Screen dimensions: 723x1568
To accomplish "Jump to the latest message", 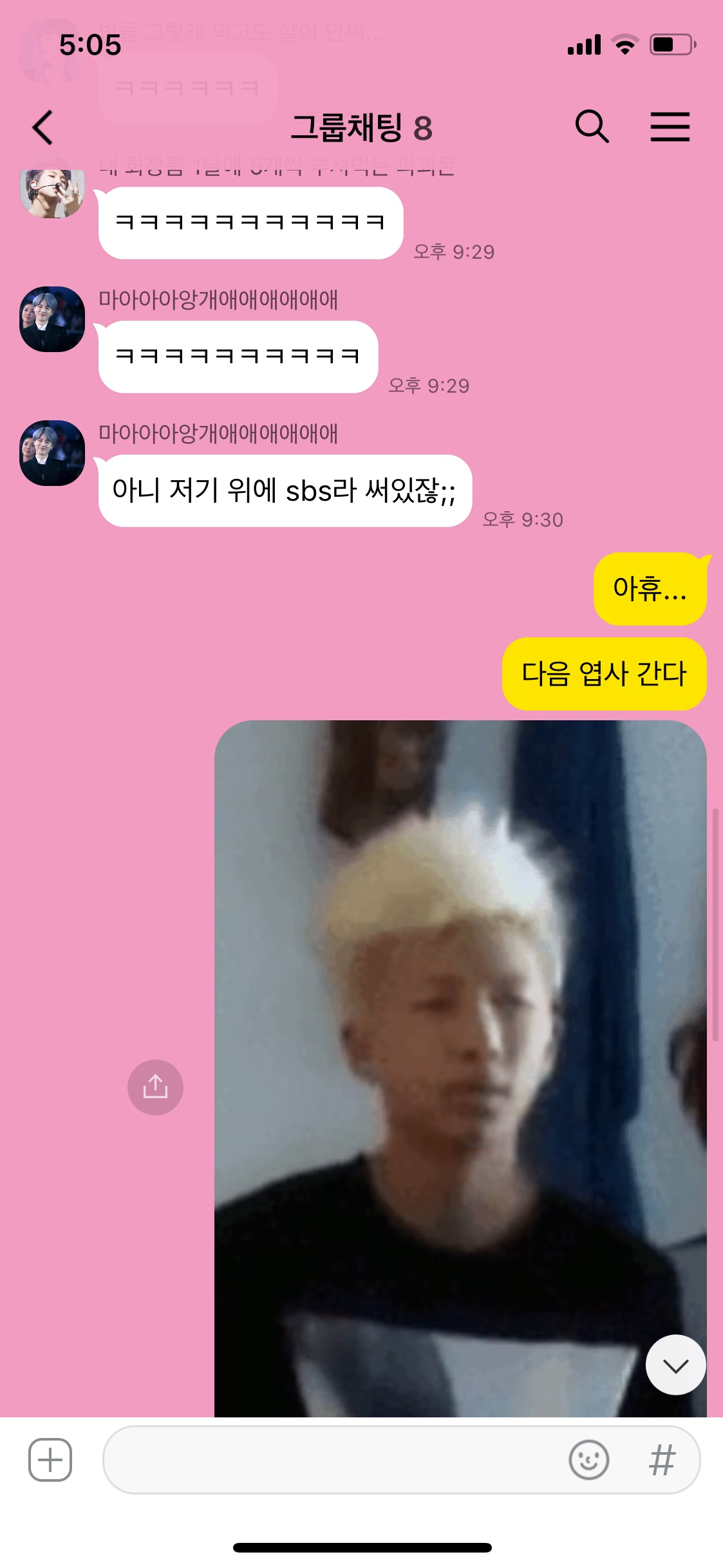I will point(675,1365).
